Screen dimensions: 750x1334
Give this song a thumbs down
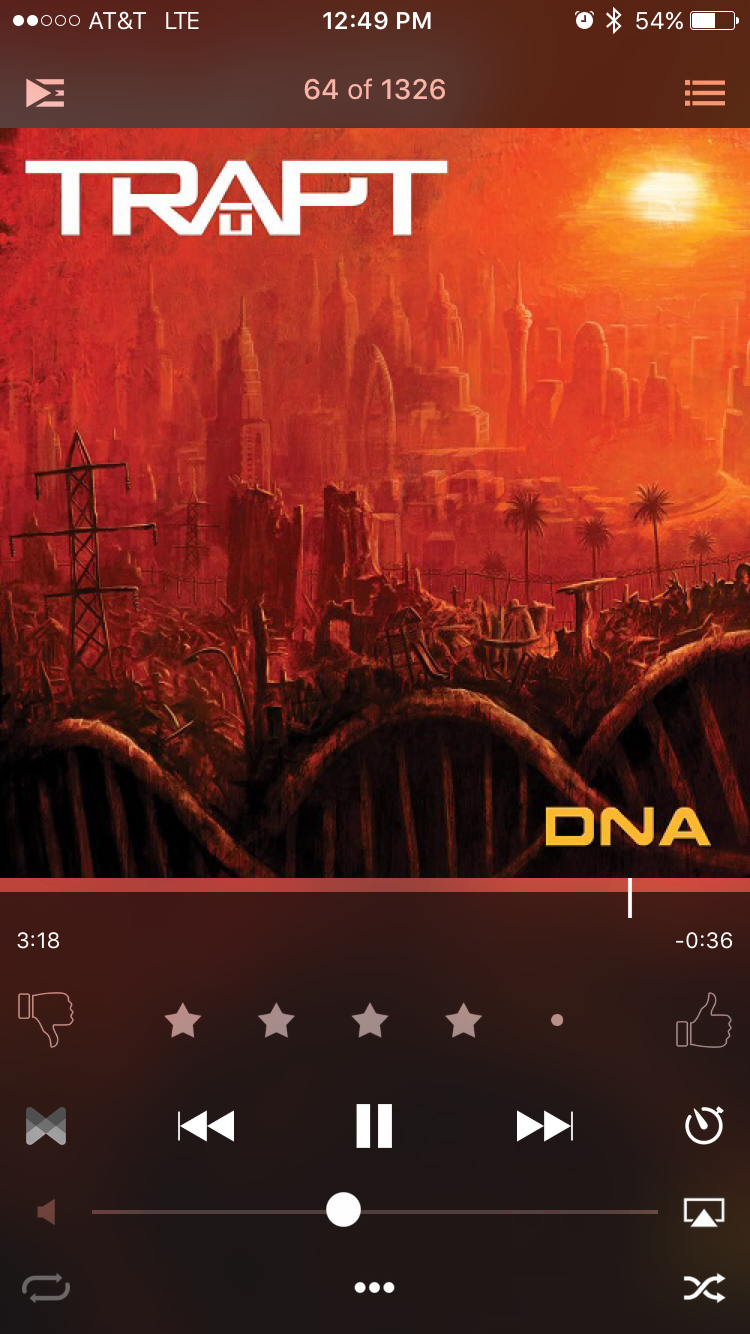tap(46, 1017)
